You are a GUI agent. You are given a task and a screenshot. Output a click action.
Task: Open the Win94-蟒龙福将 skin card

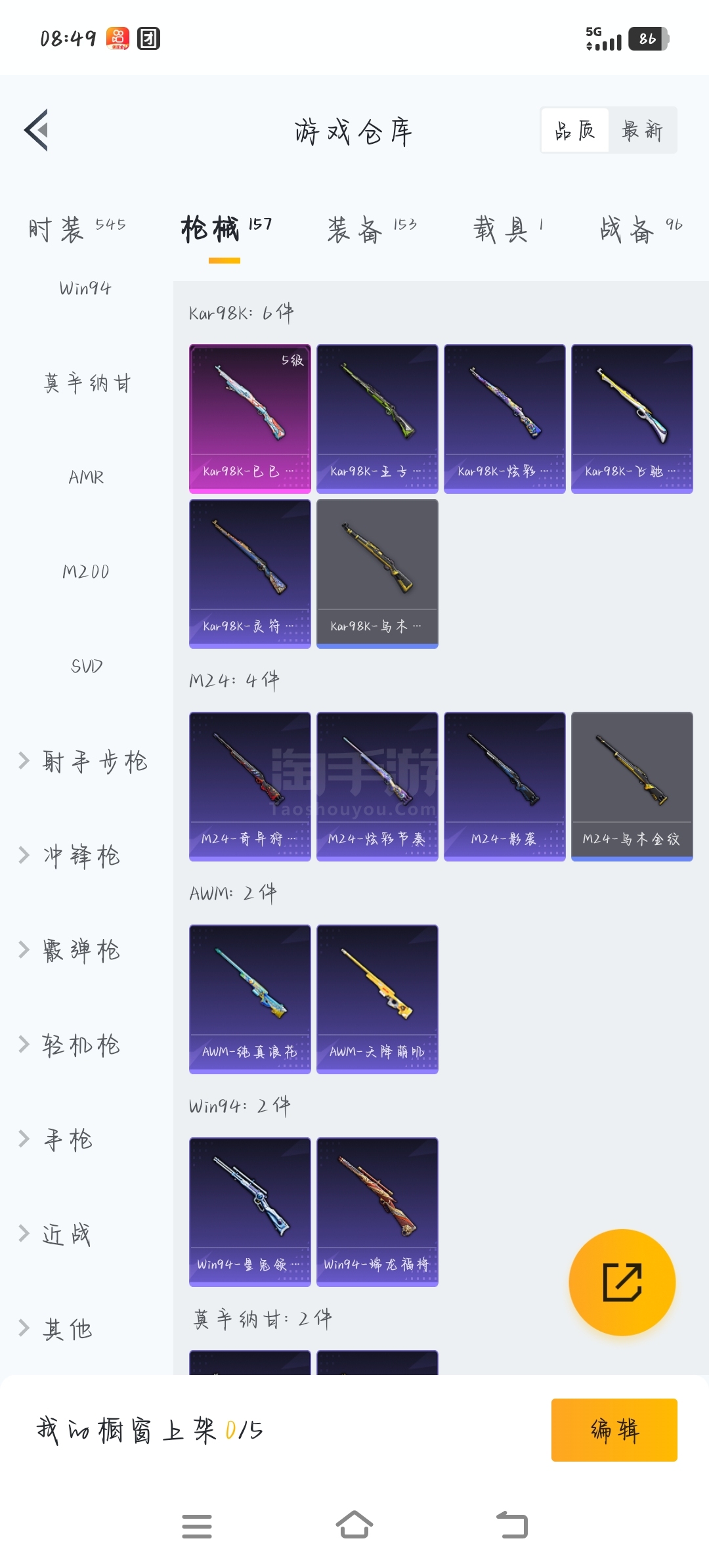[x=377, y=1211]
